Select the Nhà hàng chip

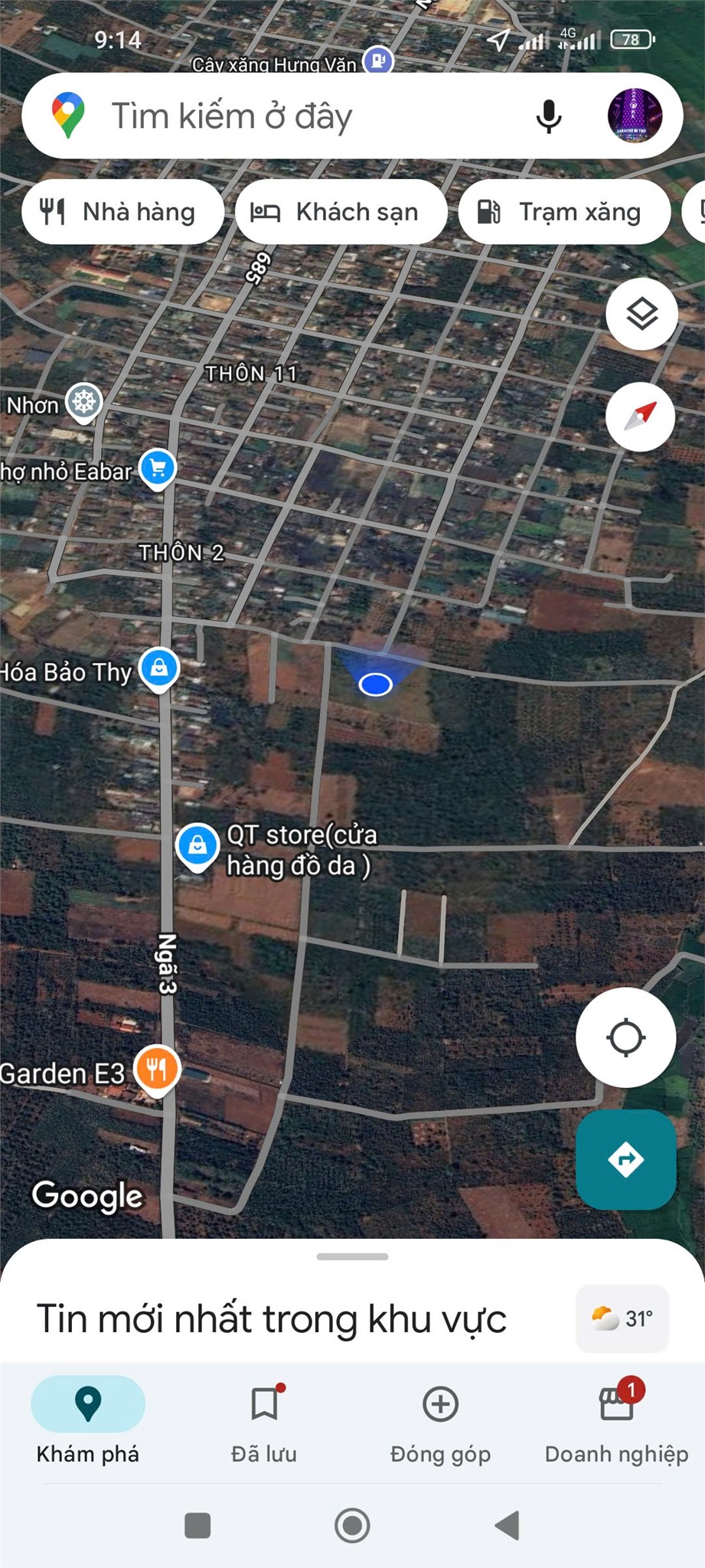click(x=122, y=212)
